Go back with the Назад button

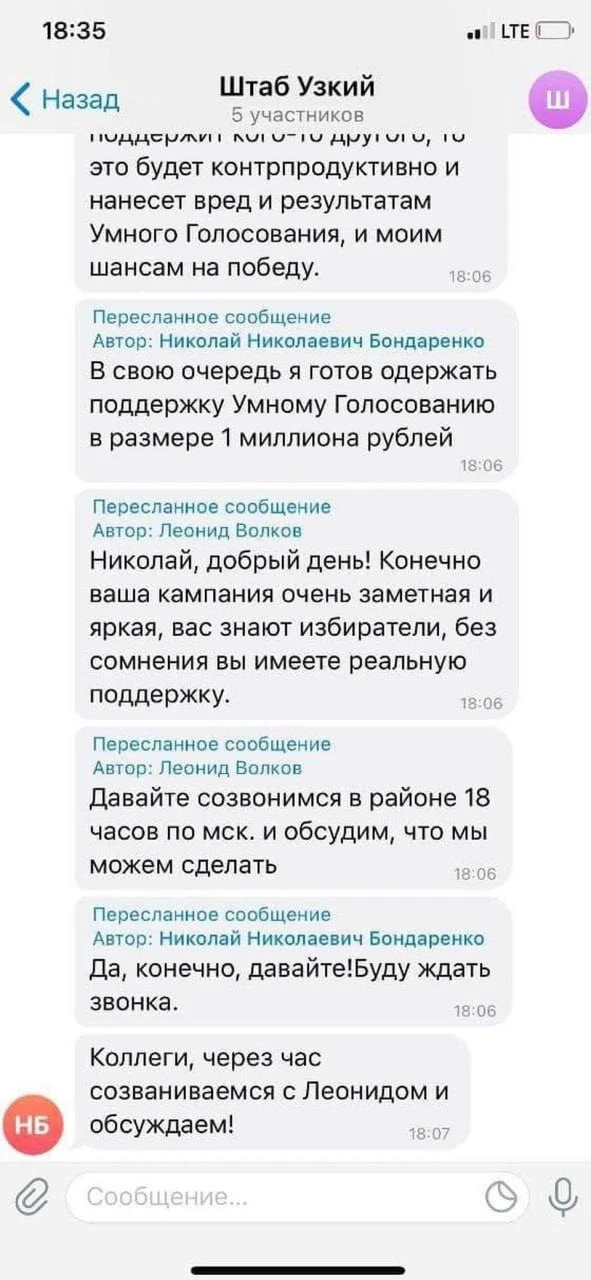(66, 99)
